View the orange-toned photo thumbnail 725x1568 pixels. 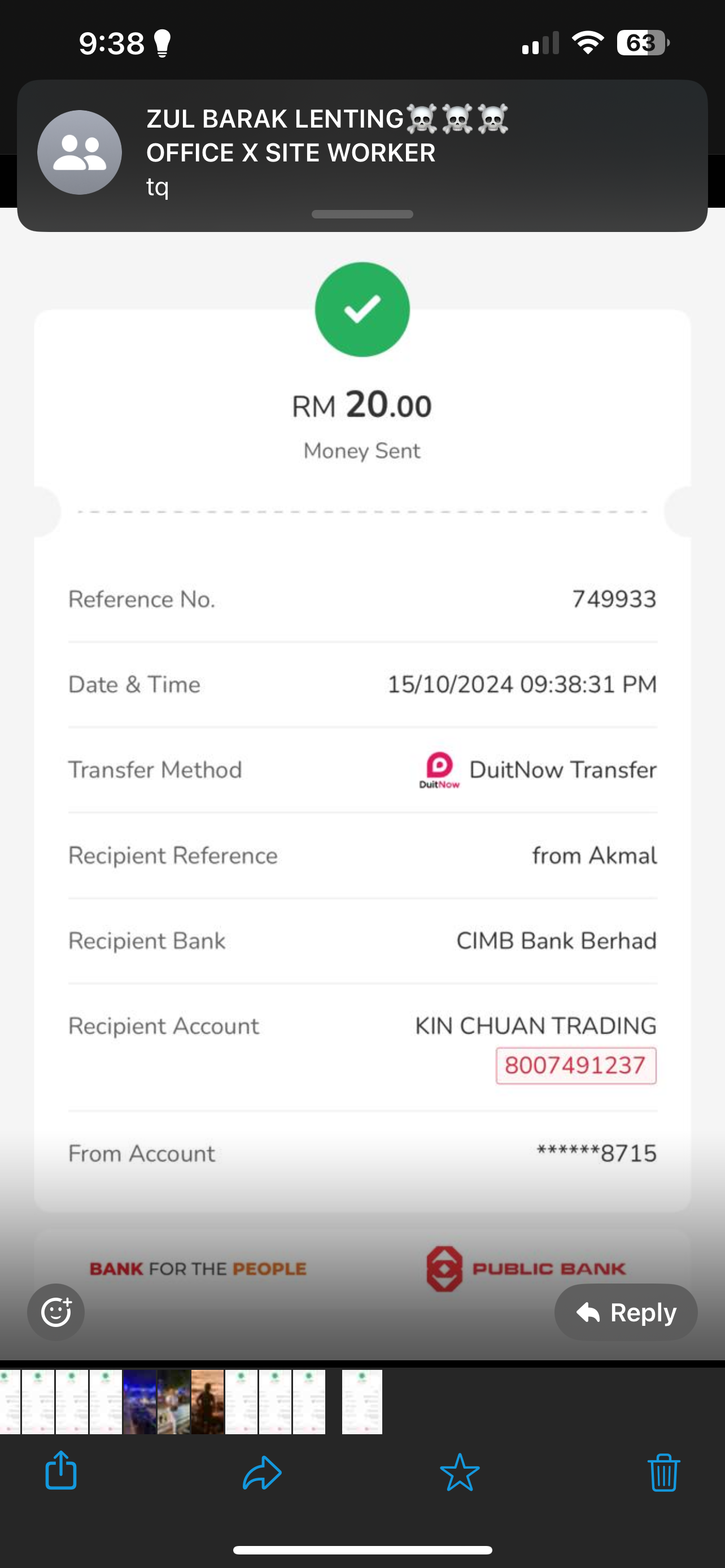click(x=208, y=1402)
